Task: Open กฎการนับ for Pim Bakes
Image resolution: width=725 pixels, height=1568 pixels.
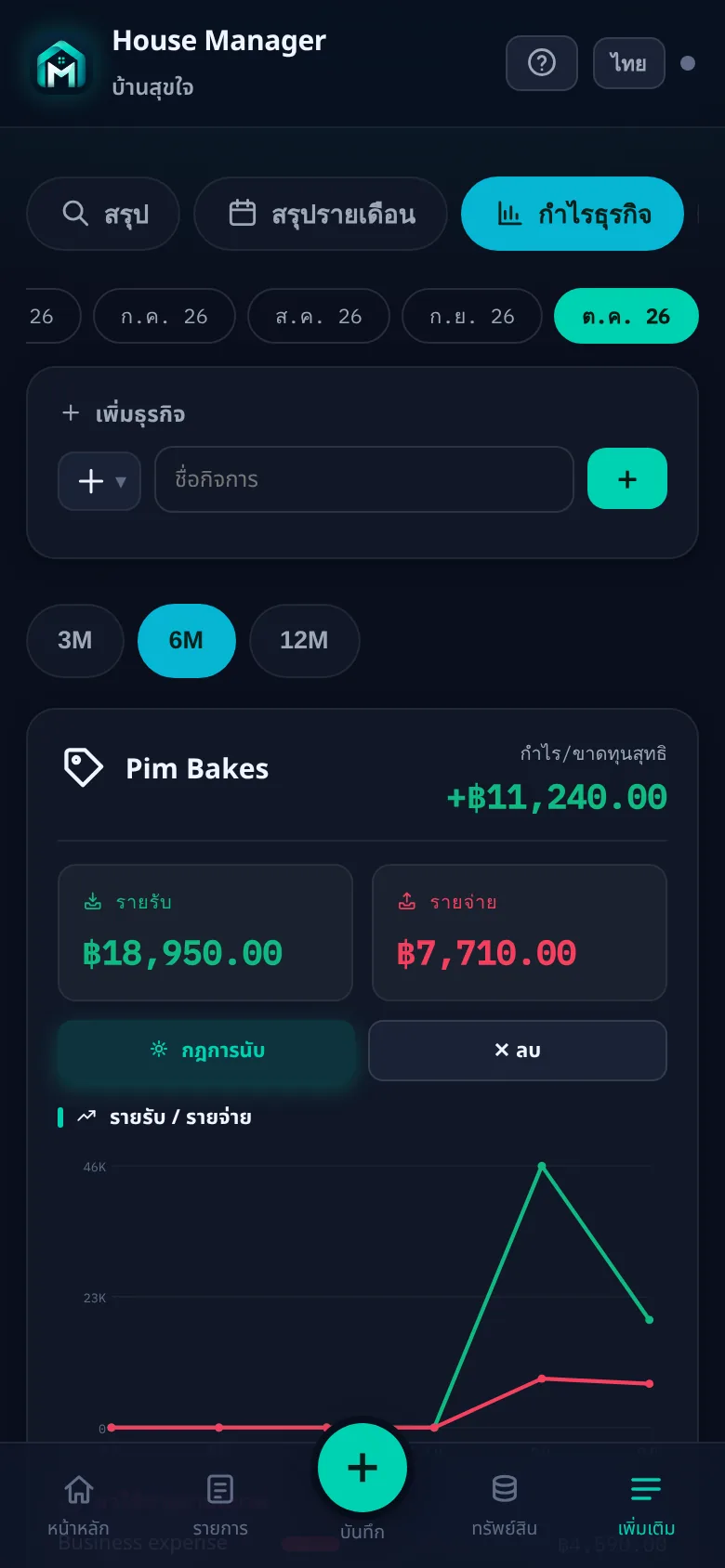Action: coord(206,1051)
